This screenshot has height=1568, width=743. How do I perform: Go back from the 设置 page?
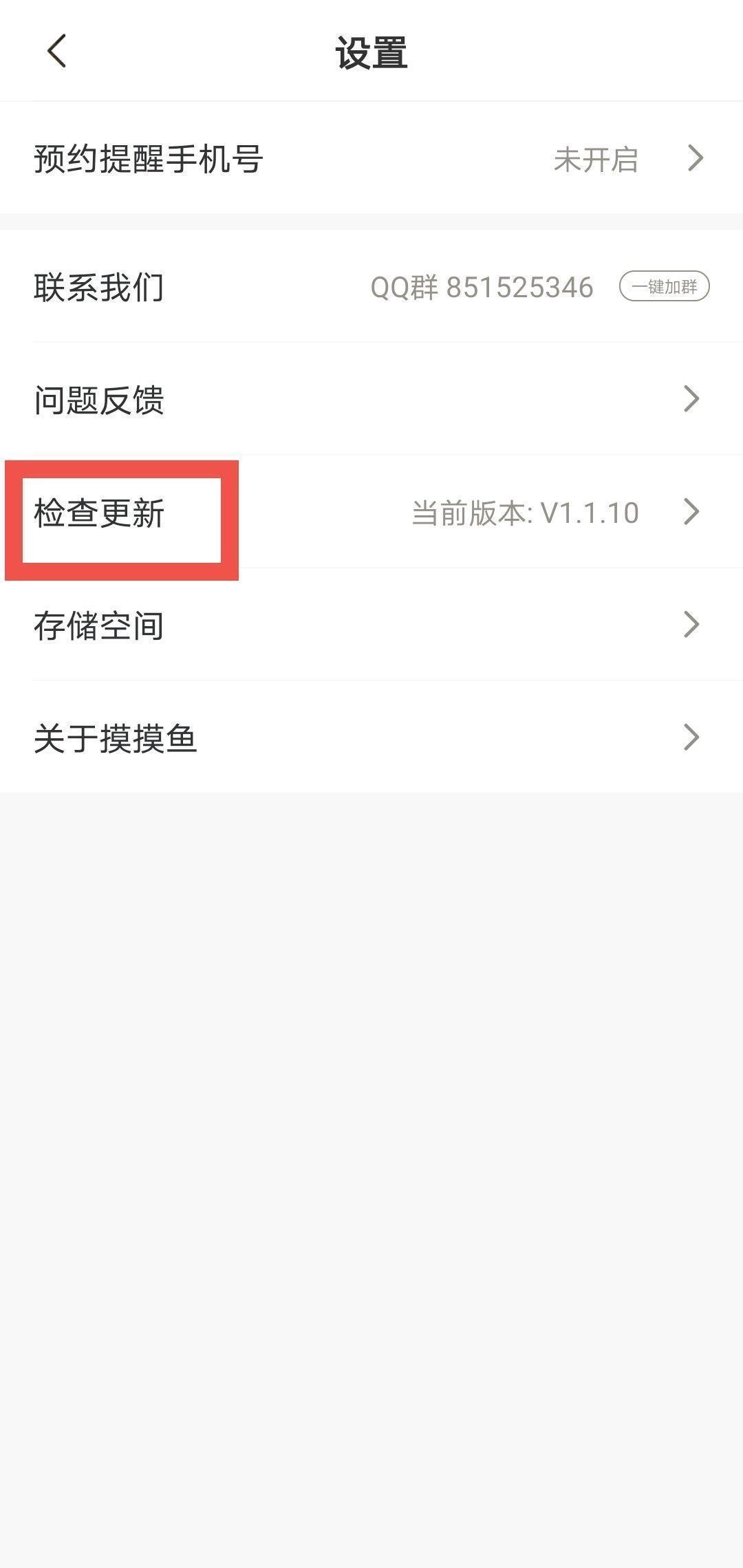[56, 52]
